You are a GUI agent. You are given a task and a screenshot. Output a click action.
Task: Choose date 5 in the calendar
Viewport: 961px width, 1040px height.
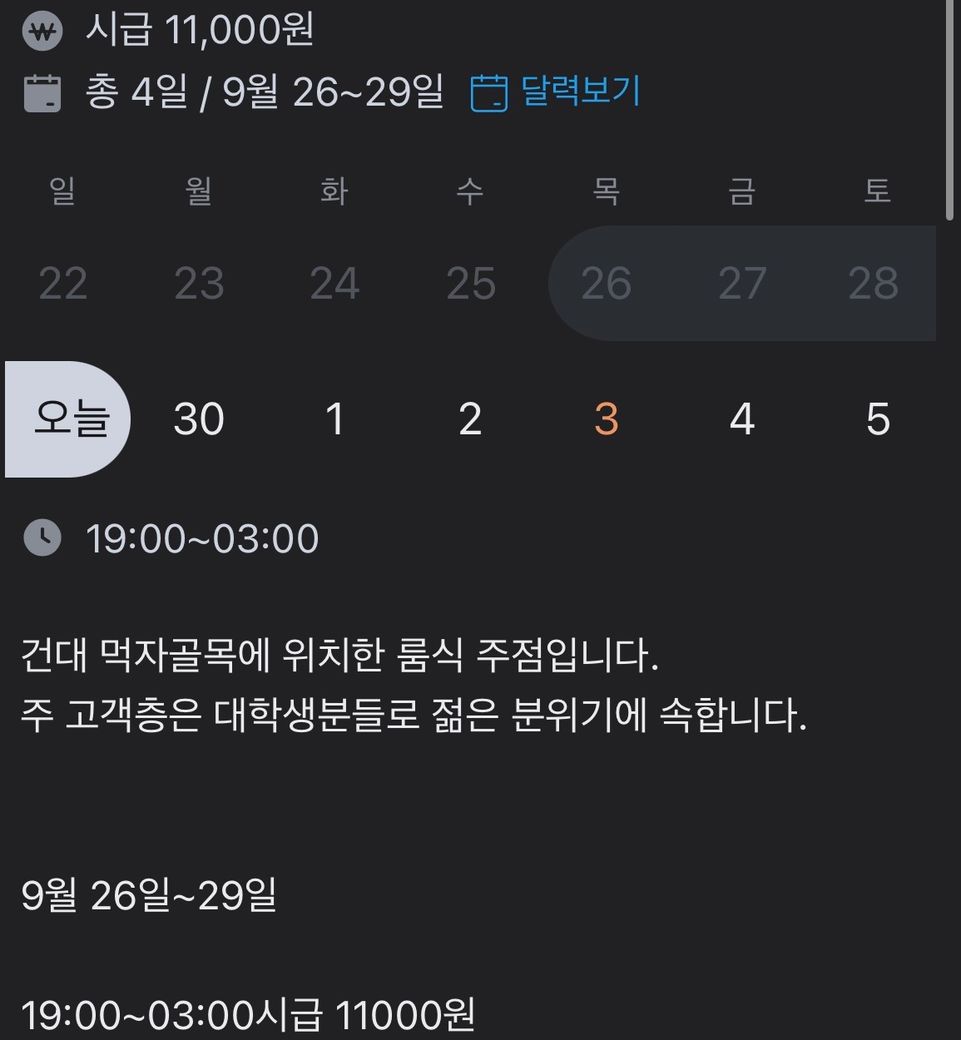(877, 419)
